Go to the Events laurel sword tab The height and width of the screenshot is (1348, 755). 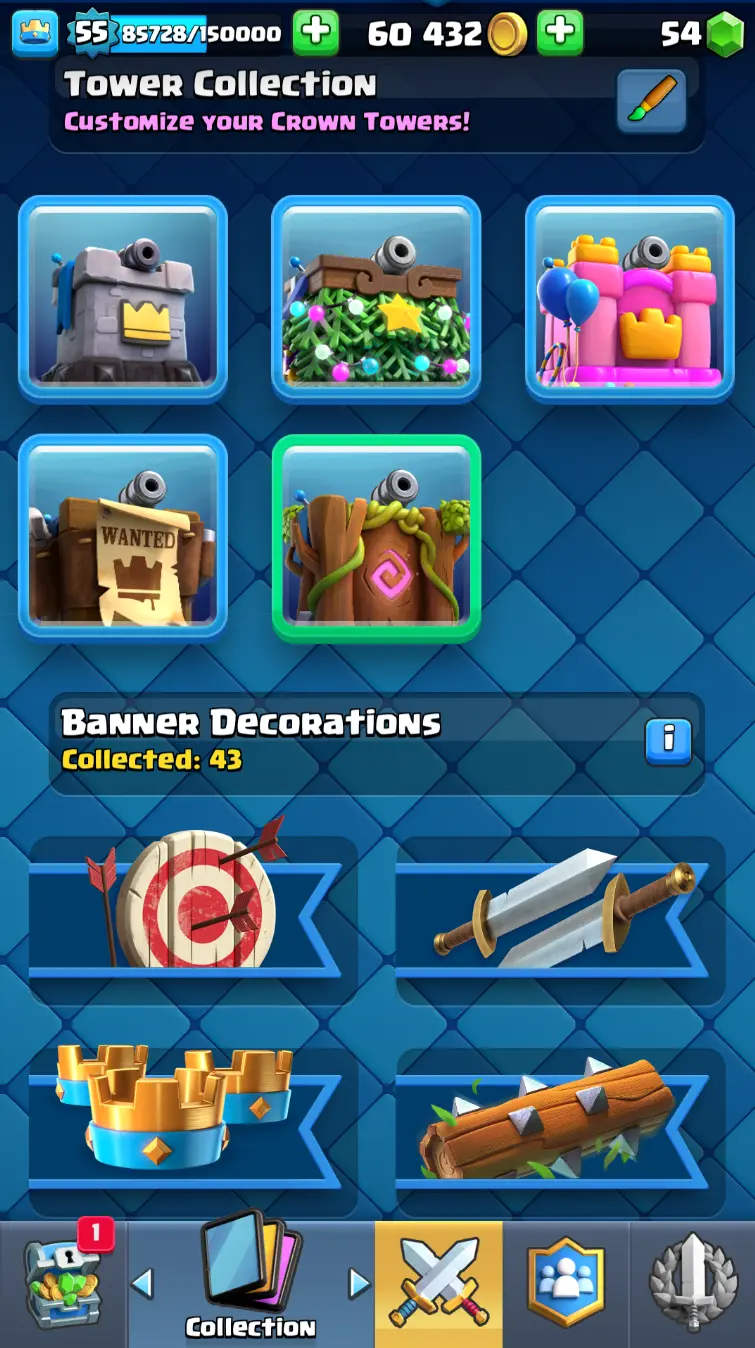pyautogui.click(x=693, y=1285)
